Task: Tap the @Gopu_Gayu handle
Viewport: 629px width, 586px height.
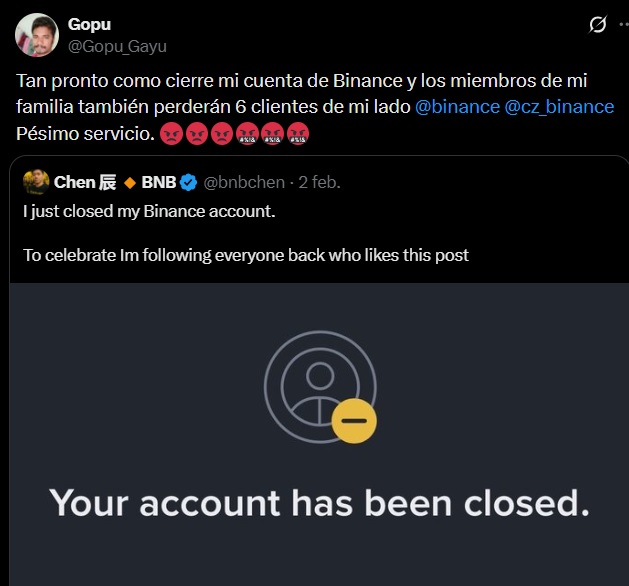Action: click(117, 46)
